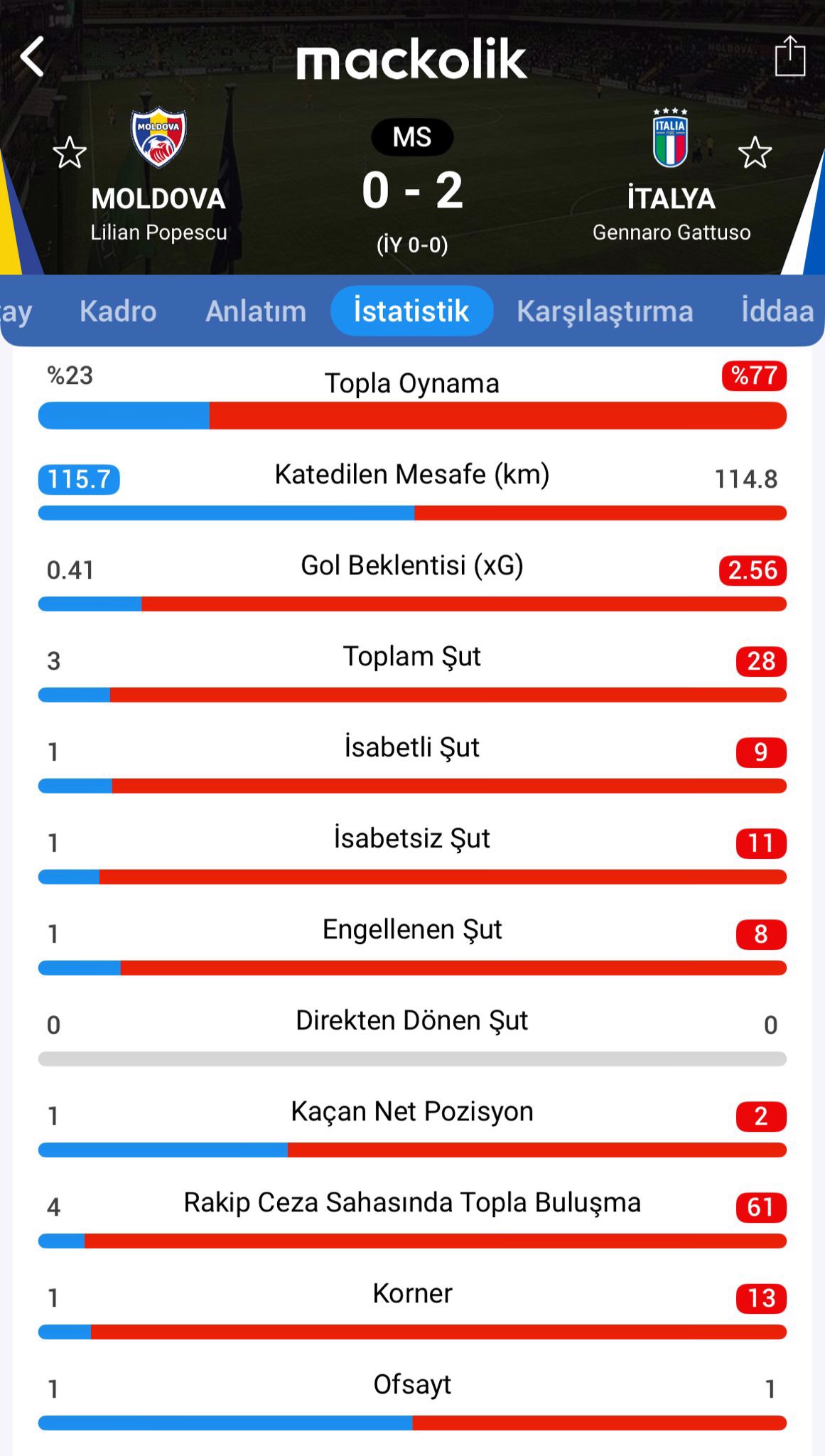
Task: Open the Anlatım tab
Action: (256, 311)
